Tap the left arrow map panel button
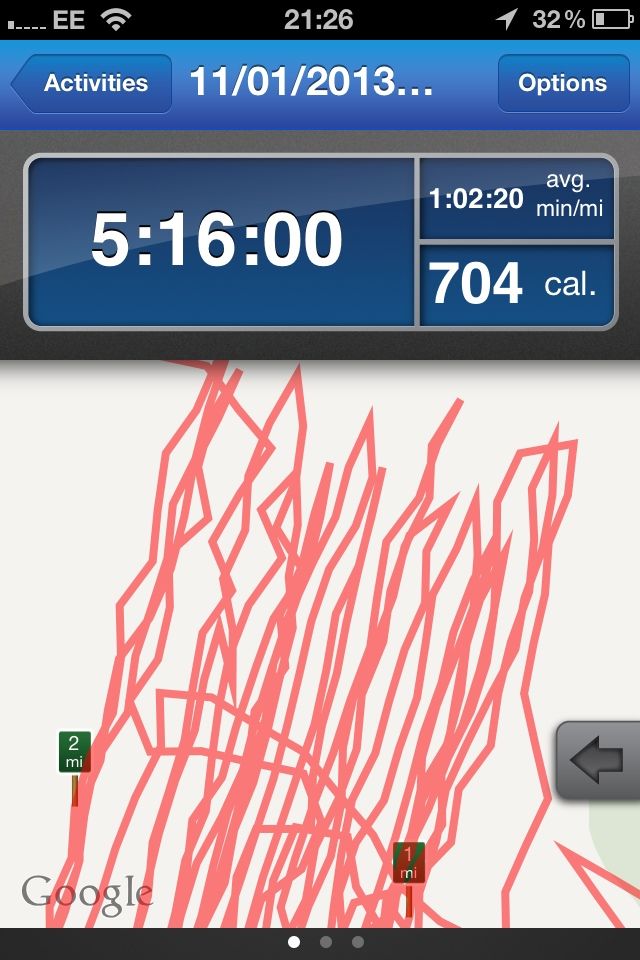 (x=599, y=761)
